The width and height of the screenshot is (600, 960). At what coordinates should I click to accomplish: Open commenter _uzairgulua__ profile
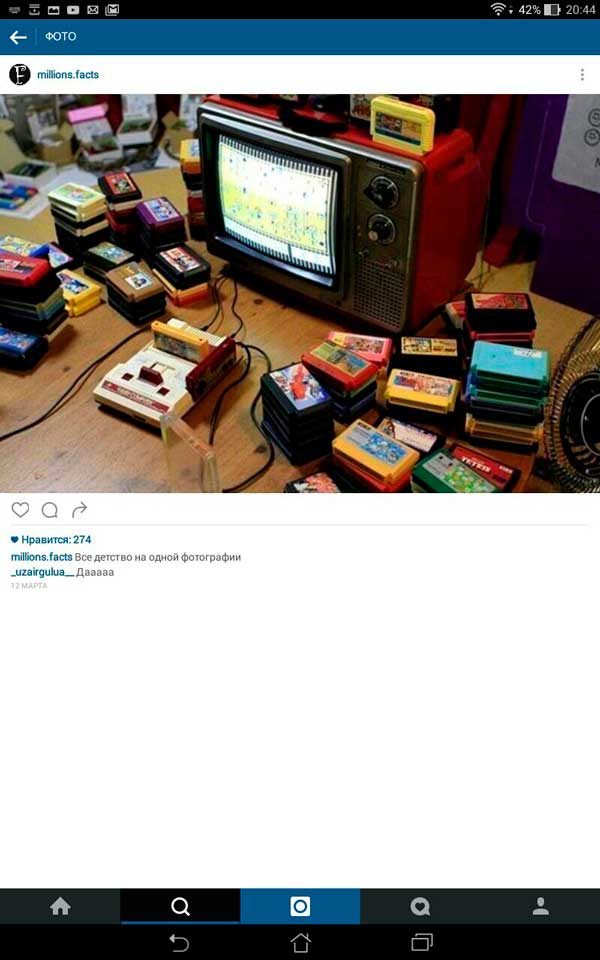[43, 572]
